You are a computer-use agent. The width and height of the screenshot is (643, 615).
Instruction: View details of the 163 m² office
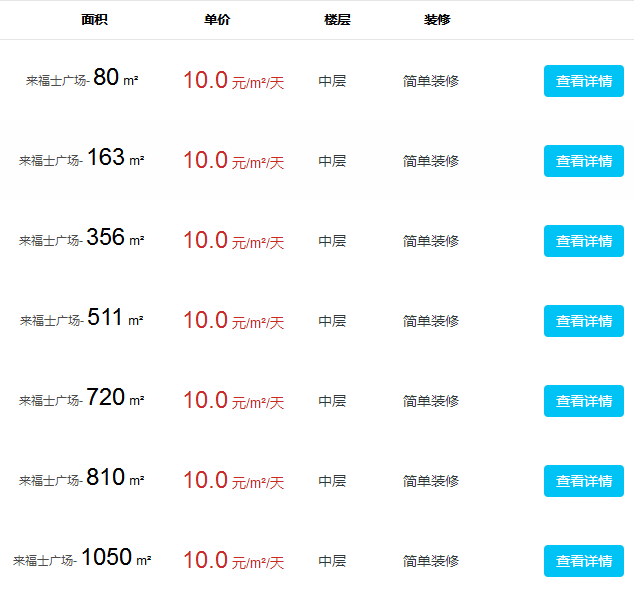(x=584, y=161)
